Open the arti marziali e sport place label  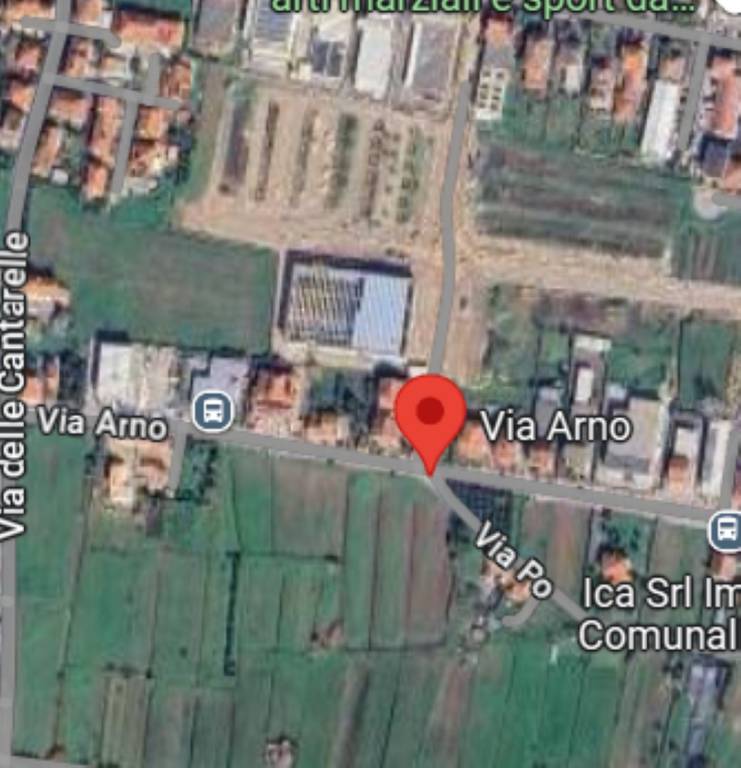pyautogui.click(x=482, y=6)
